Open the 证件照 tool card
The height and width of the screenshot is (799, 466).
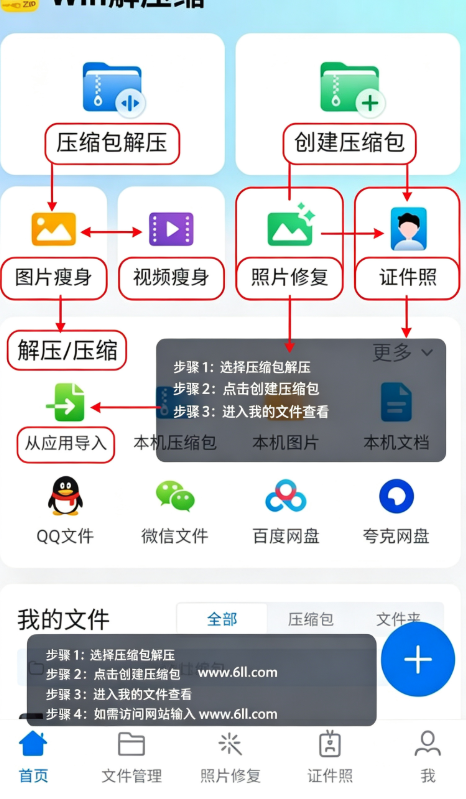tap(407, 244)
